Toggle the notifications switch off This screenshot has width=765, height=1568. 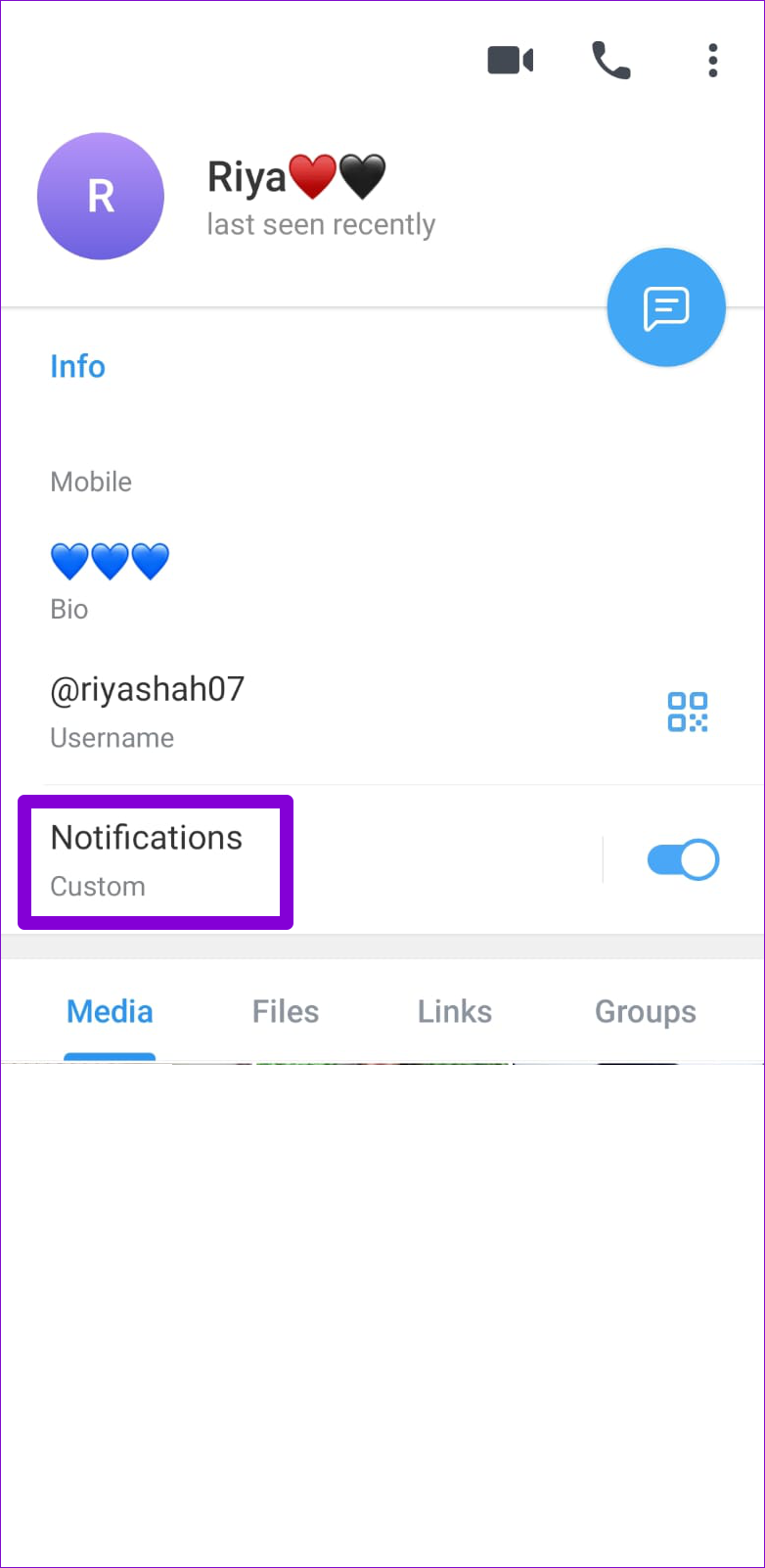click(683, 860)
